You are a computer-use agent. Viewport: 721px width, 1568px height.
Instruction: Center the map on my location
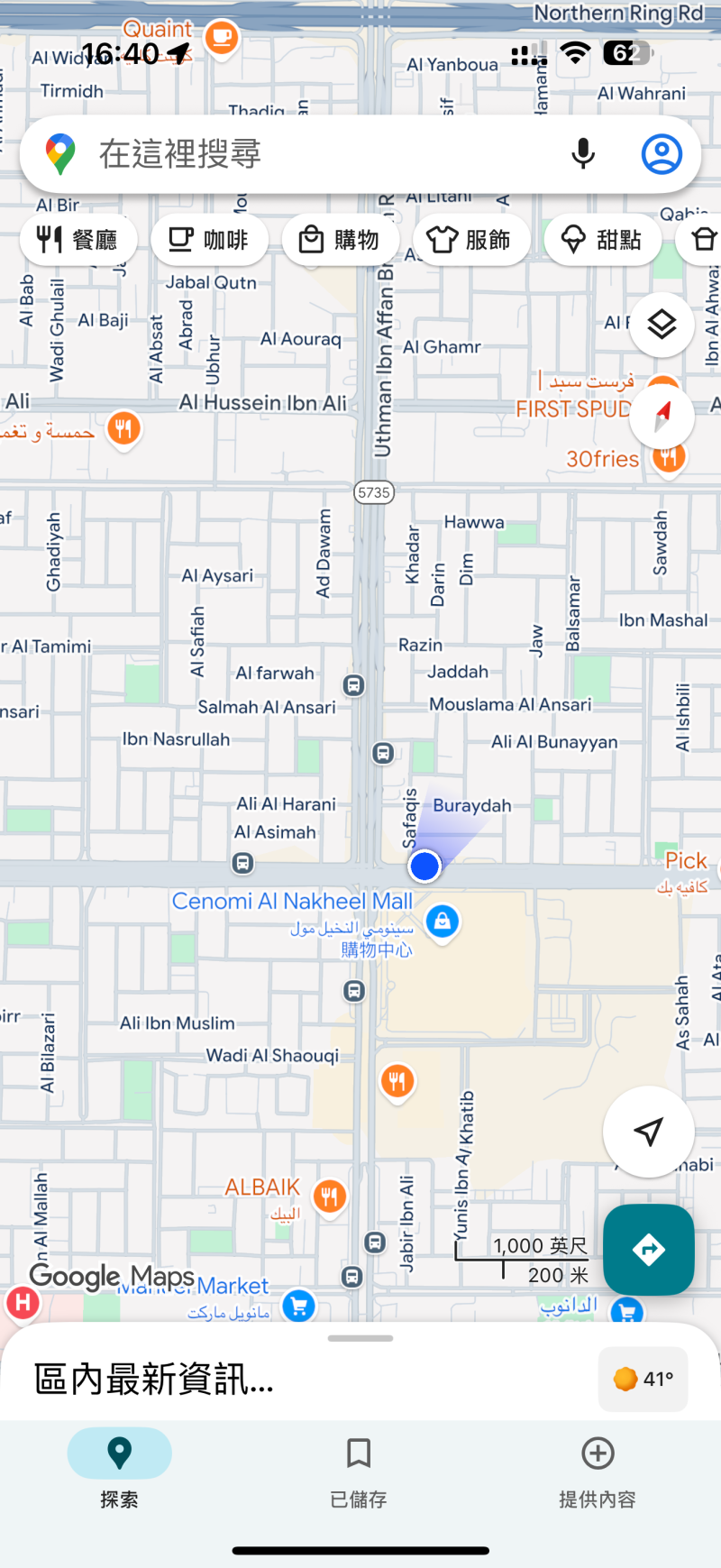[x=648, y=1132]
